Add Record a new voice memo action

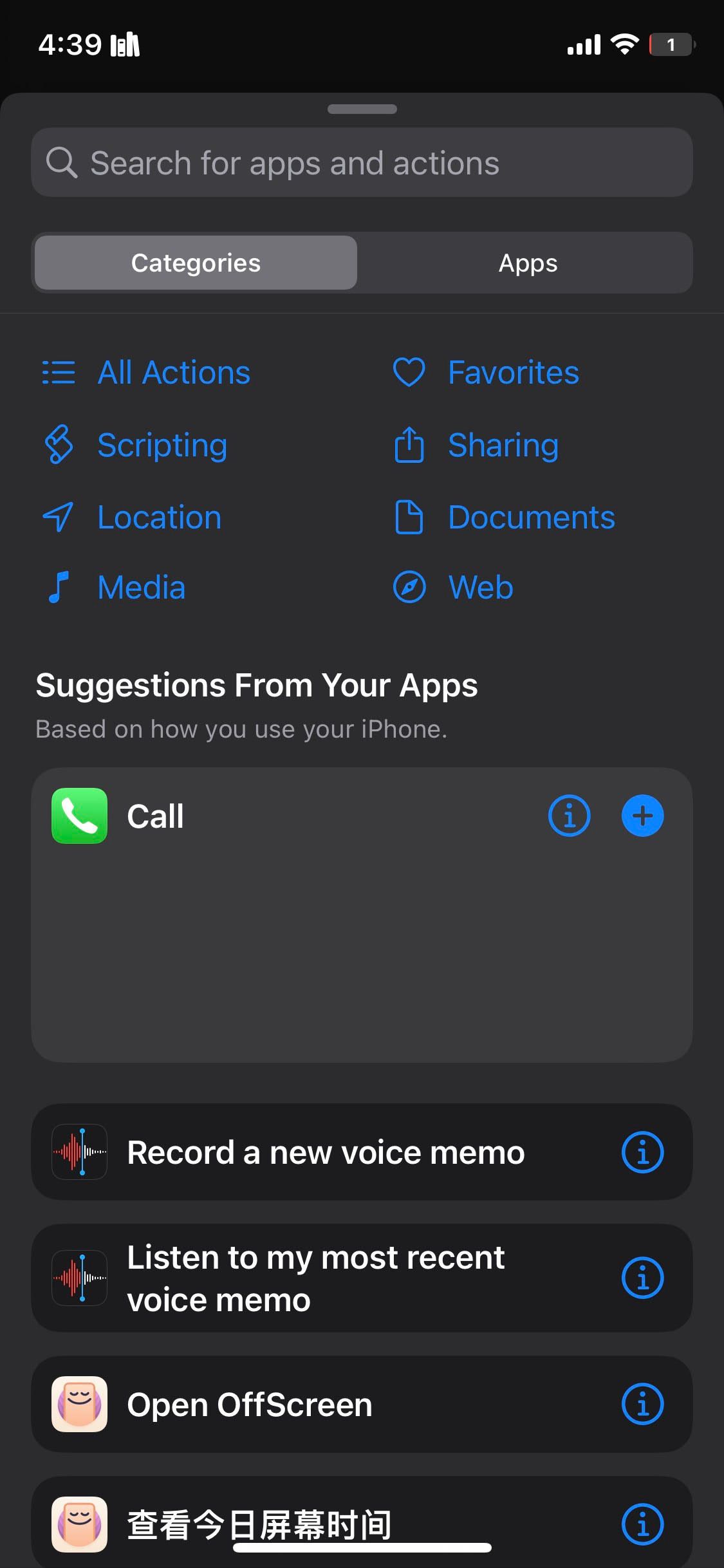pos(325,1152)
